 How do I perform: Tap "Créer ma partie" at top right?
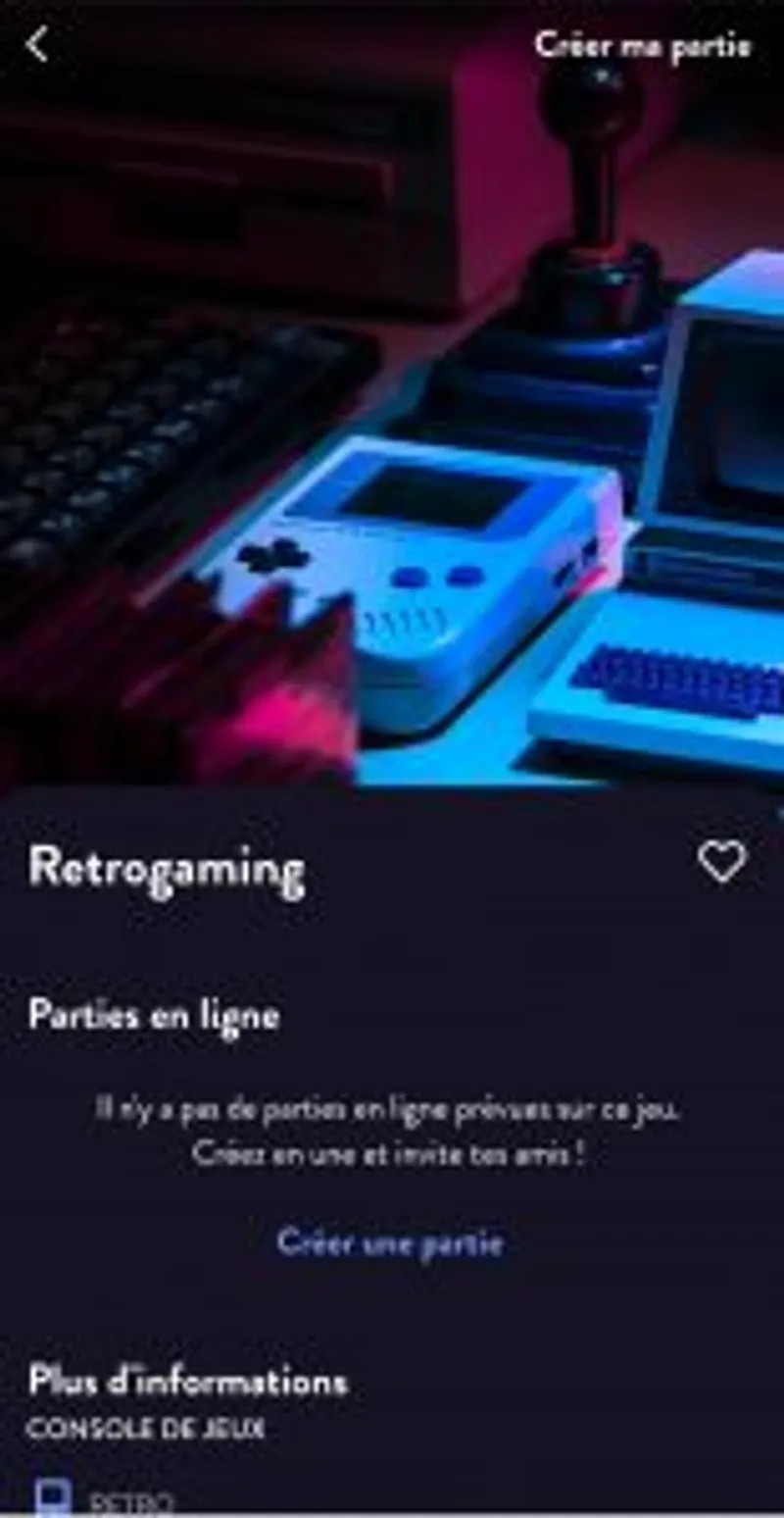click(x=646, y=44)
